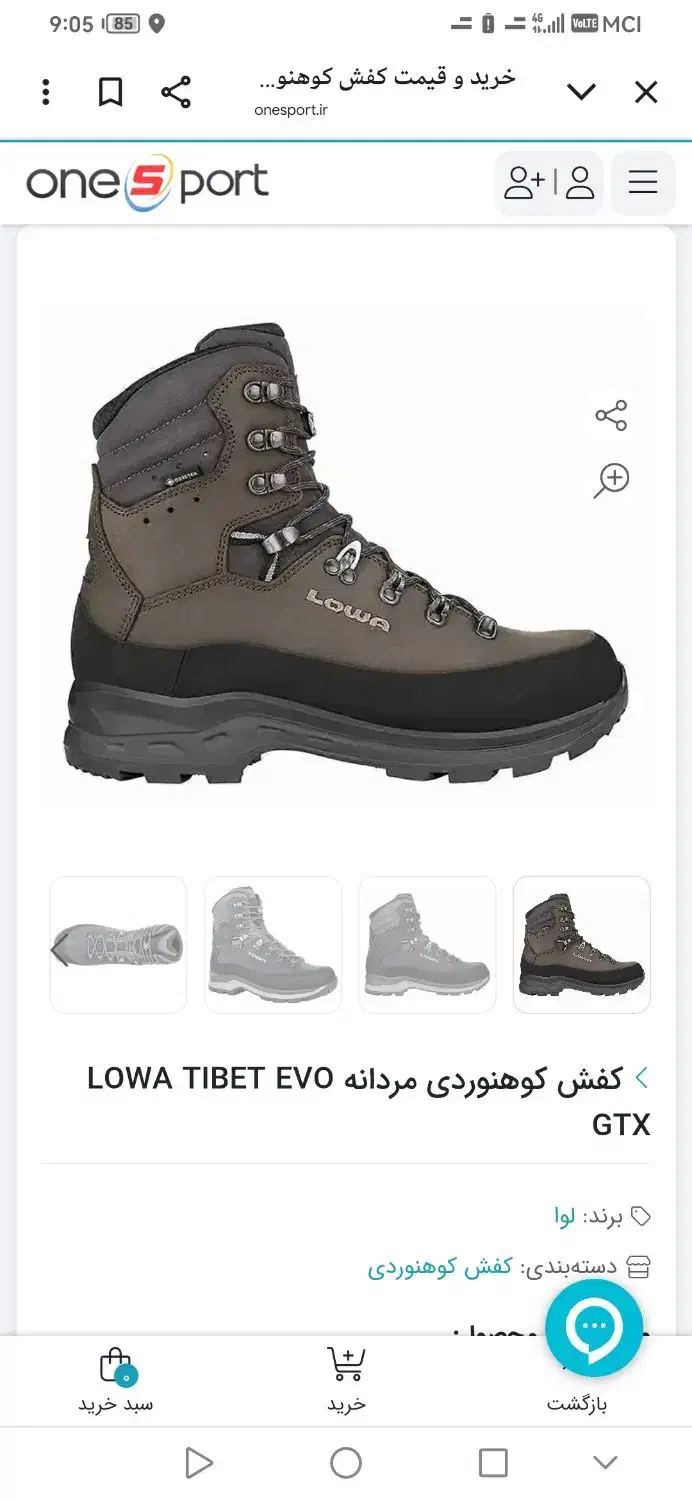This screenshot has width=692, height=1500.
Task: Expand the page dropdown chevron
Action: pos(581,93)
